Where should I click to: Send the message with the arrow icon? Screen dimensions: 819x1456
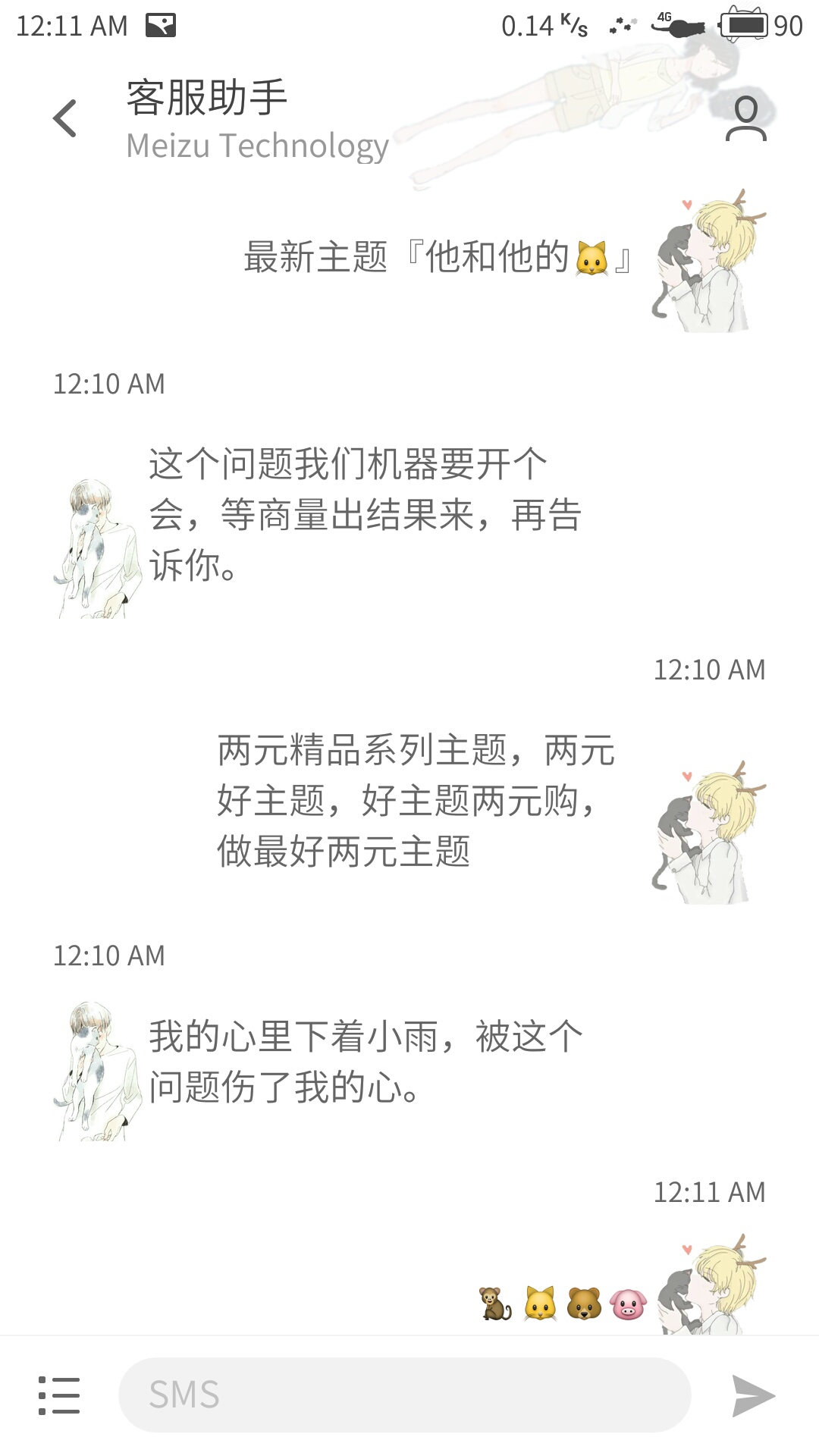tap(753, 1395)
